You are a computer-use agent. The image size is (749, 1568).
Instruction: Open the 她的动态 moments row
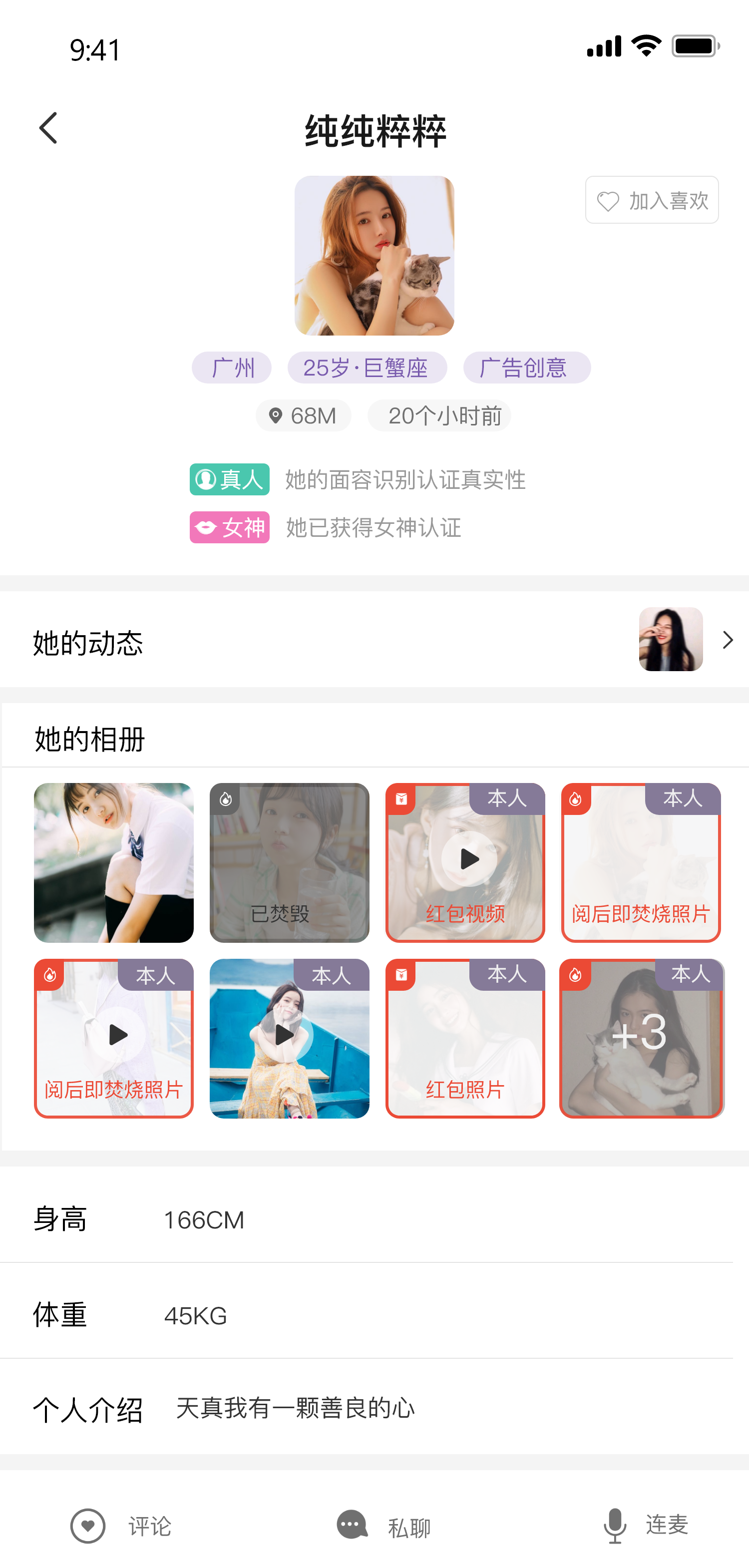(x=374, y=640)
